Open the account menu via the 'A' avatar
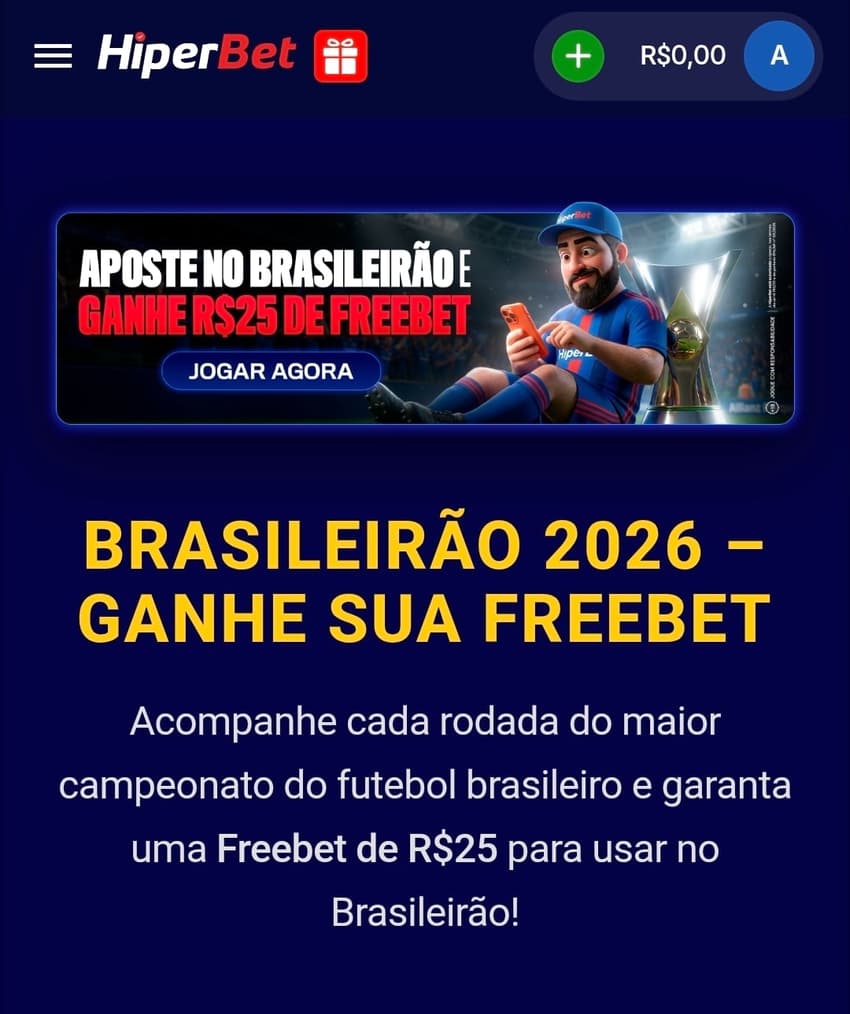850x1014 pixels. tap(779, 55)
